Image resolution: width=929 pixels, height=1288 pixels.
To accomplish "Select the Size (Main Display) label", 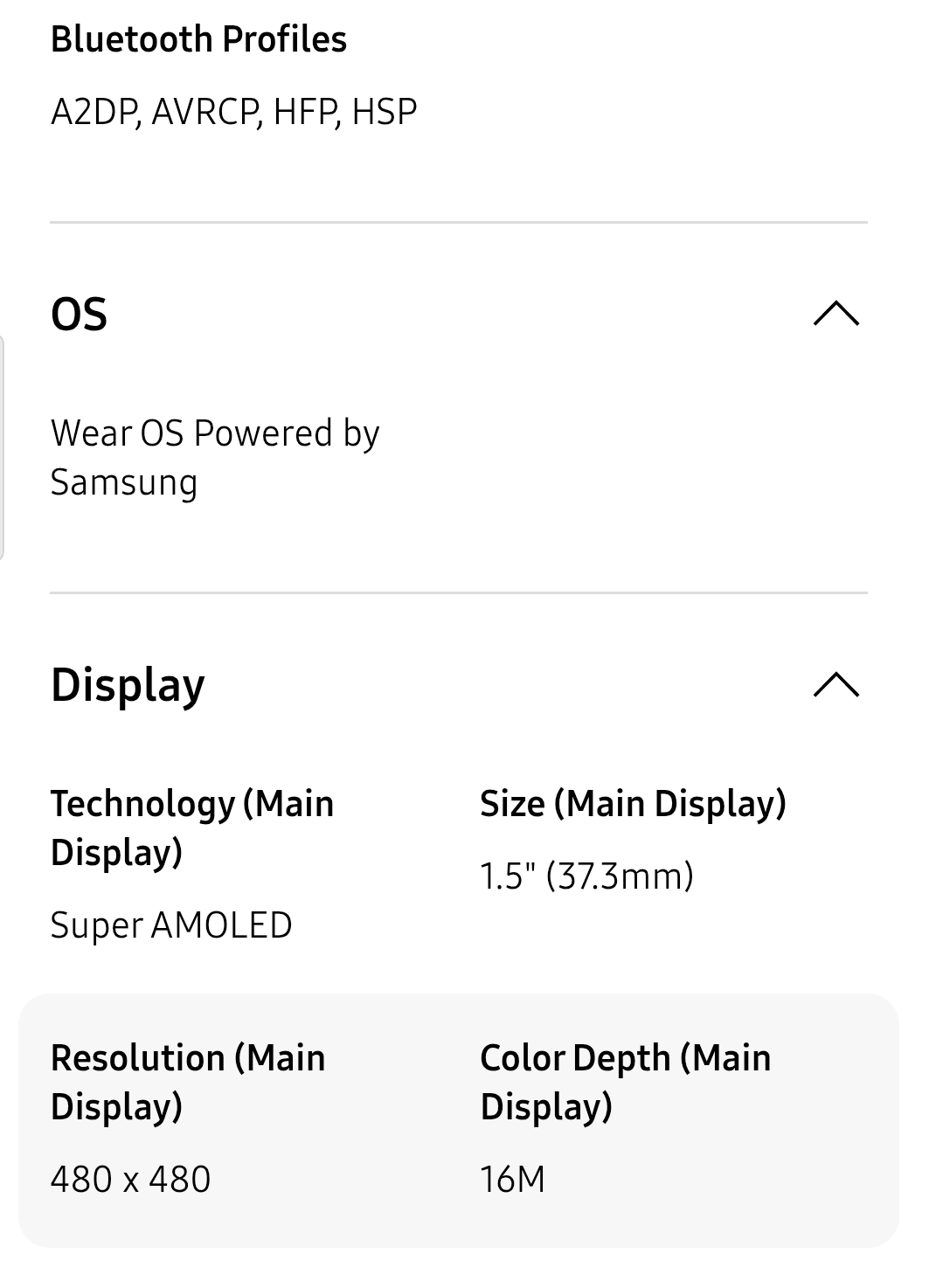I will click(x=633, y=802).
